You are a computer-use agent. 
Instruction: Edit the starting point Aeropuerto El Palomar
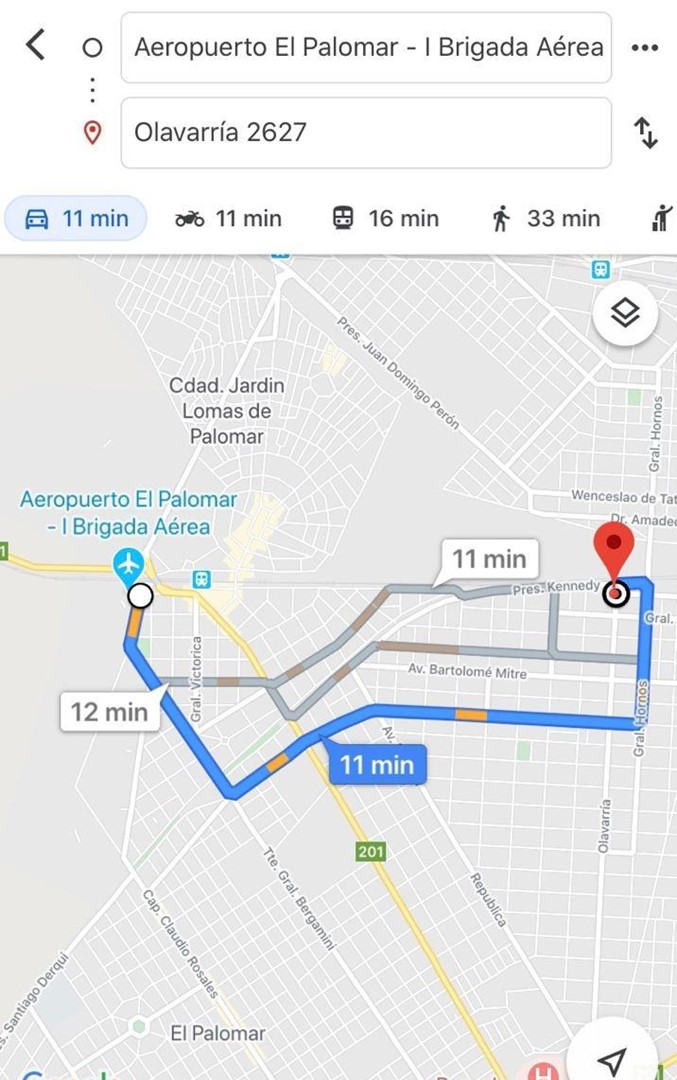366,47
